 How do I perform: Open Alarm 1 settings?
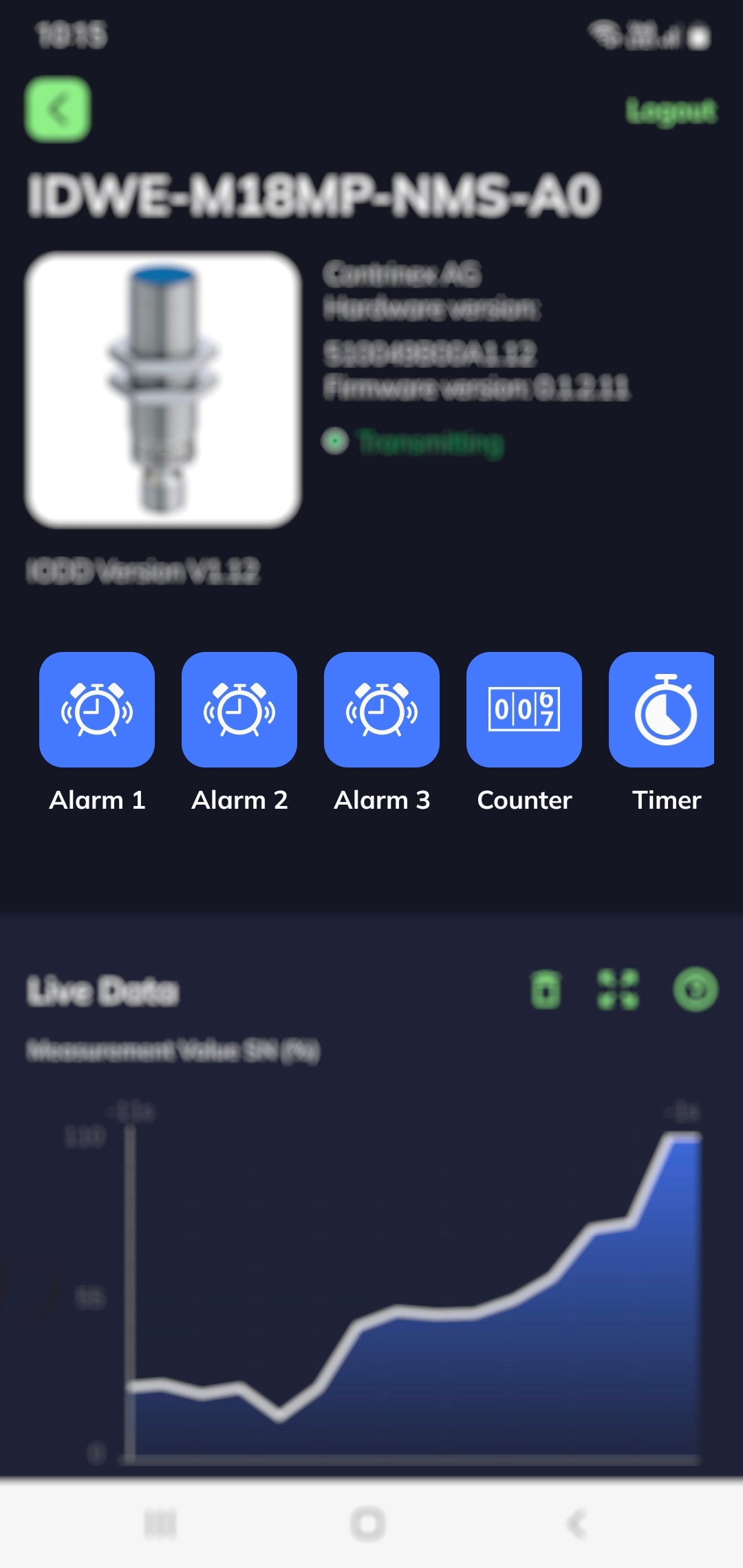[x=97, y=710]
